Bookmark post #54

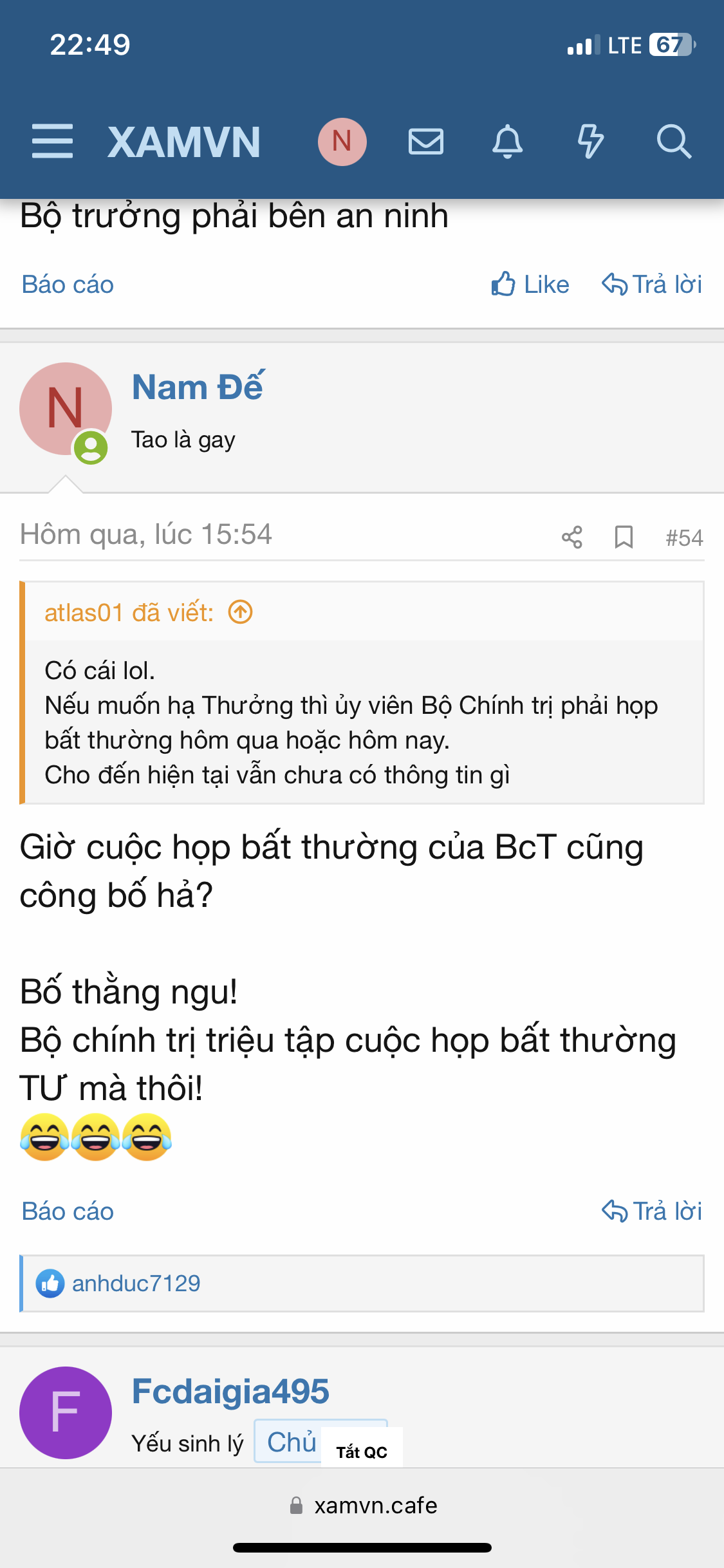click(x=624, y=537)
